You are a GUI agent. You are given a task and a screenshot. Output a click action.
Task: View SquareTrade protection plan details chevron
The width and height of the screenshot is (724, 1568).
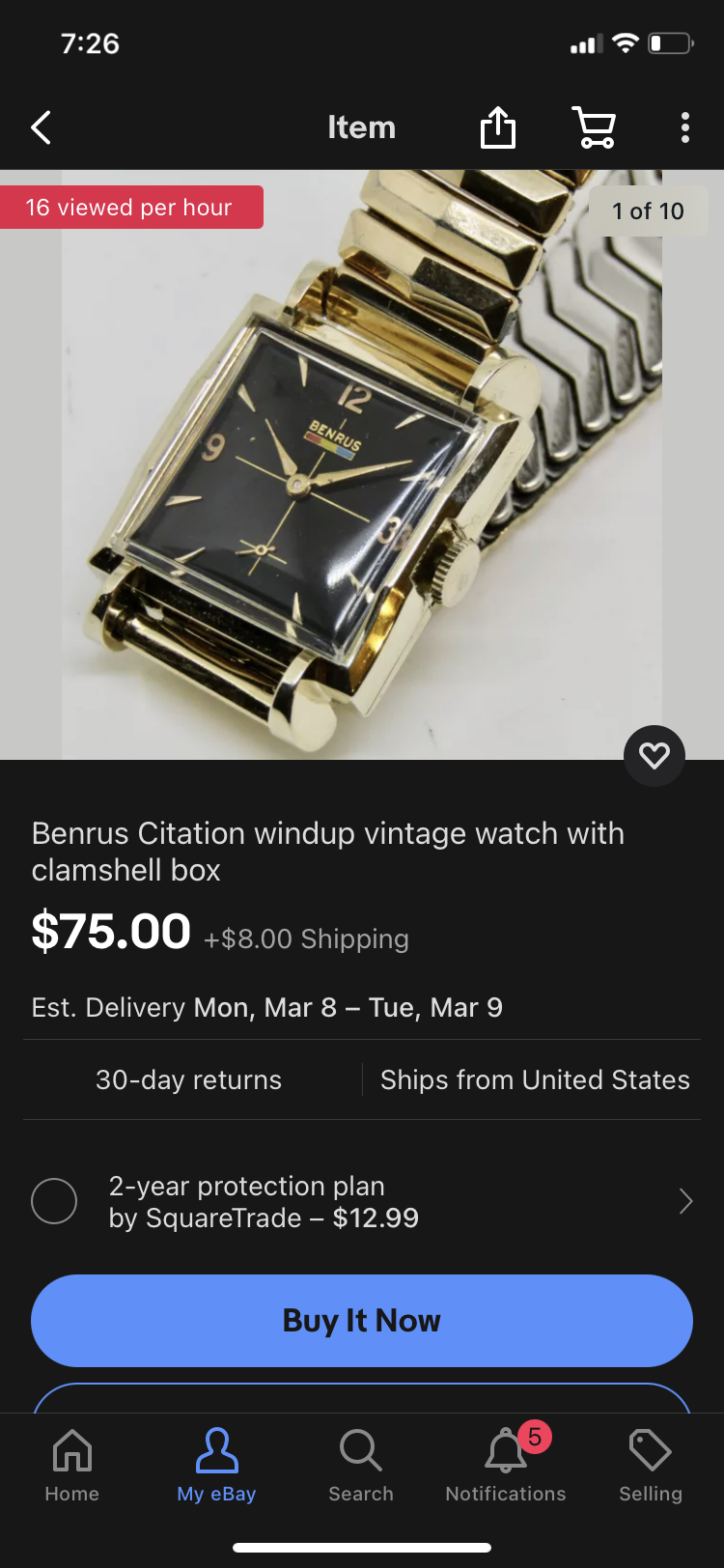coord(685,1201)
